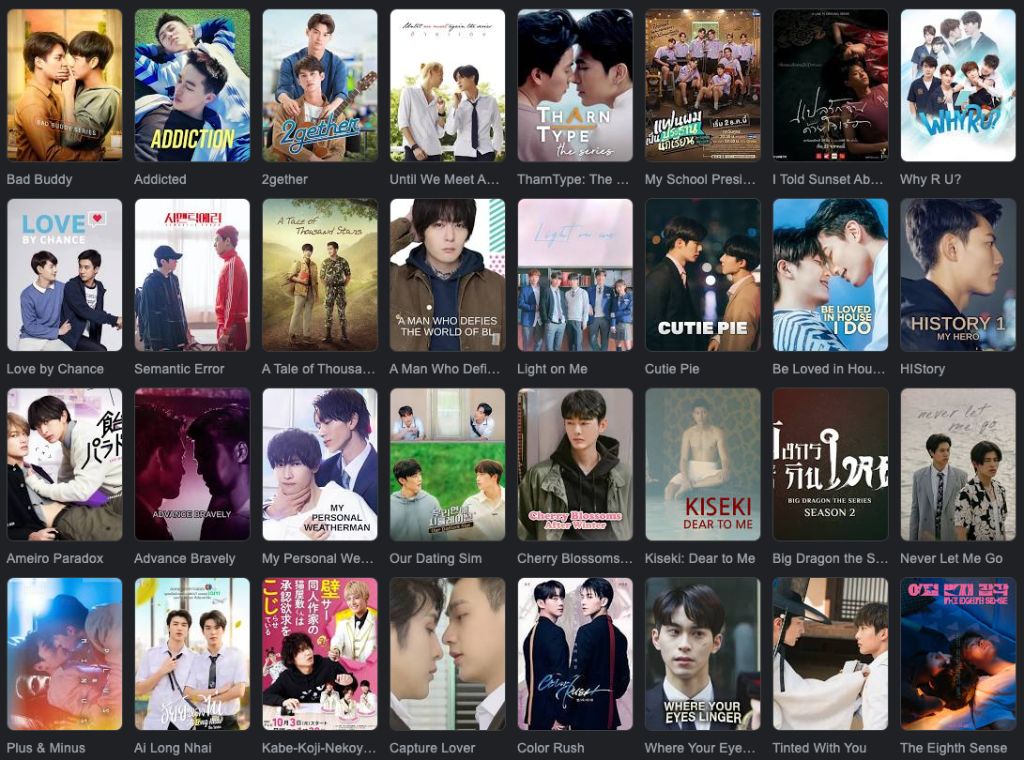
Task: Open the Tinted With You poster
Action: pyautogui.click(x=830, y=654)
